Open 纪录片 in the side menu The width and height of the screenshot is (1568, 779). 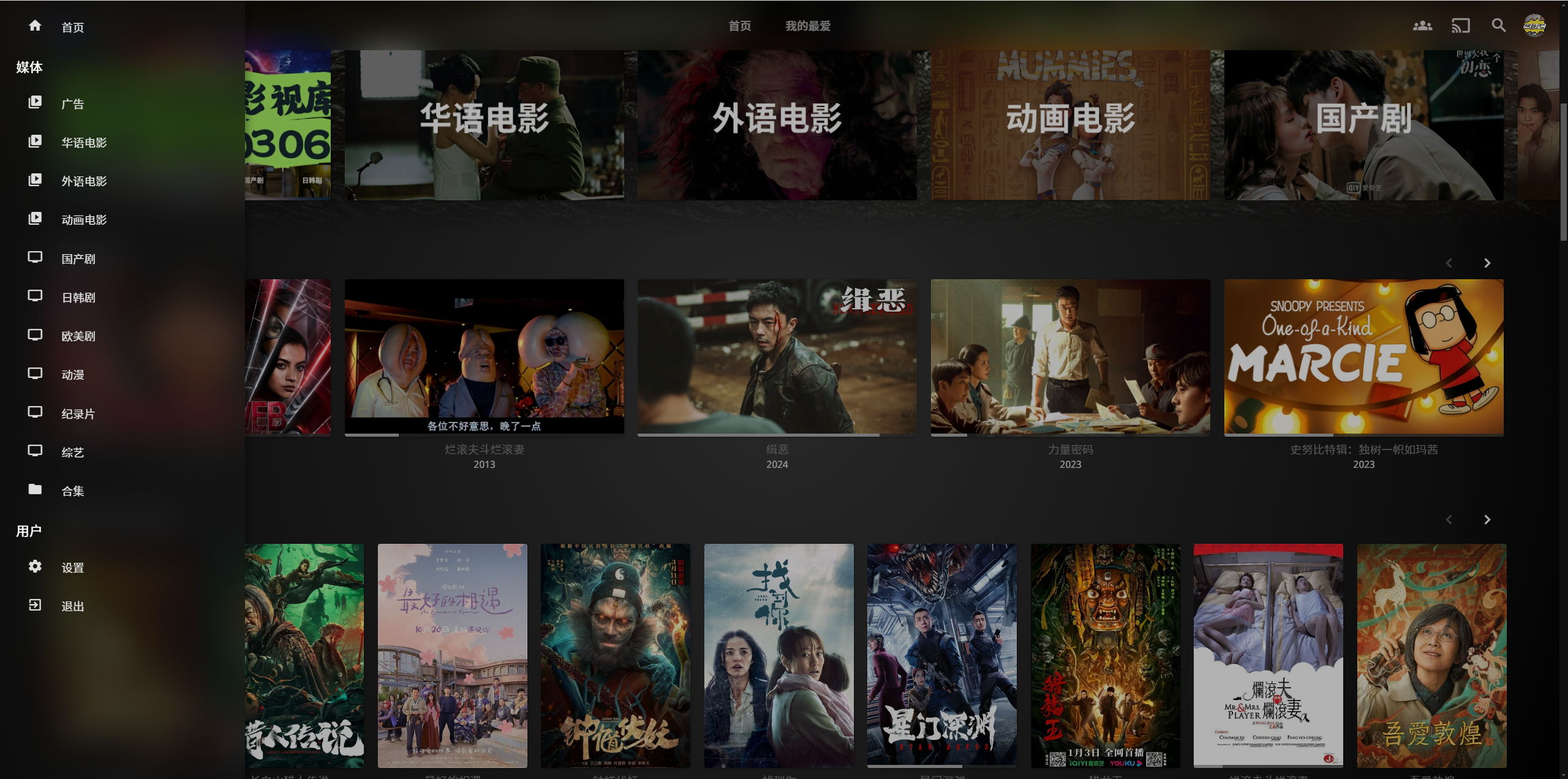point(78,413)
